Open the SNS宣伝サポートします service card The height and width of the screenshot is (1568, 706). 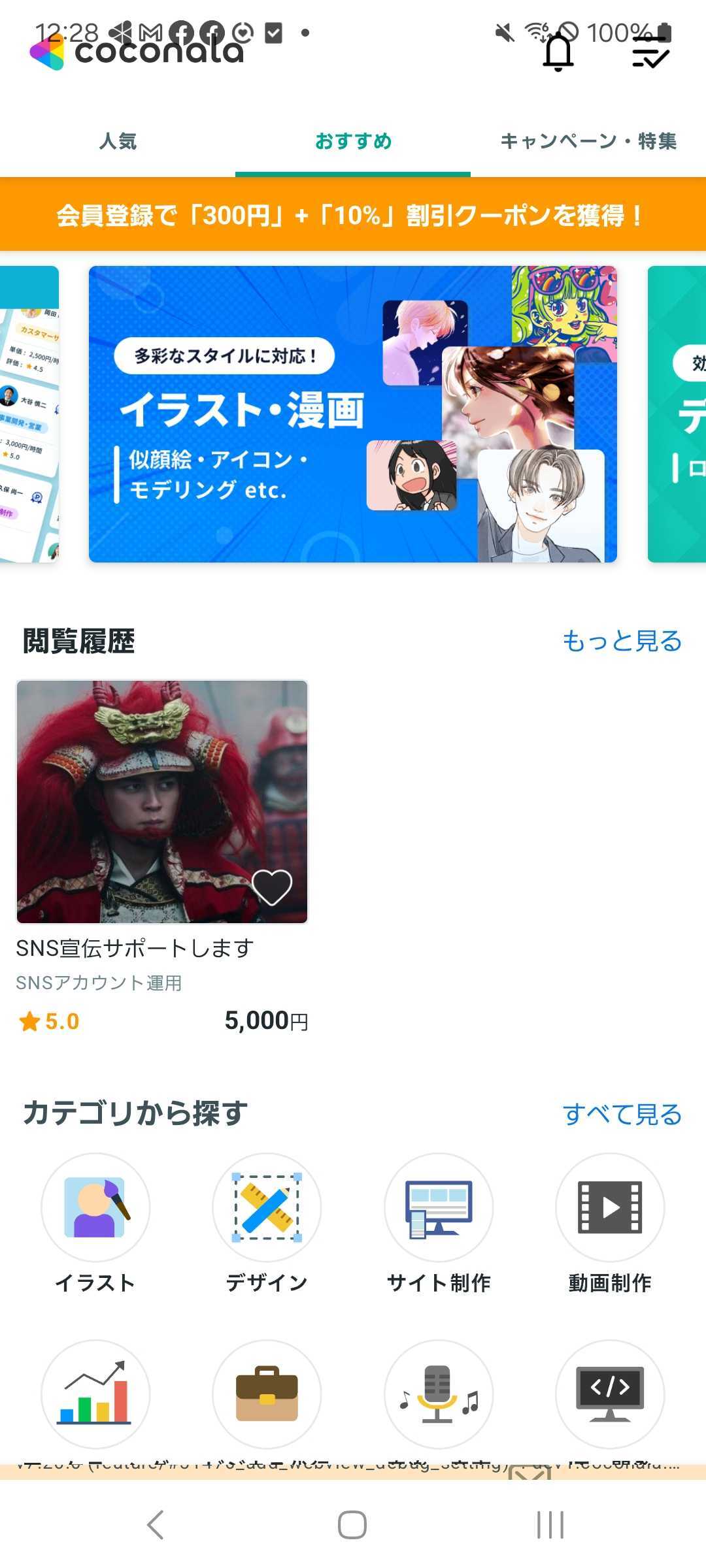pos(161,801)
